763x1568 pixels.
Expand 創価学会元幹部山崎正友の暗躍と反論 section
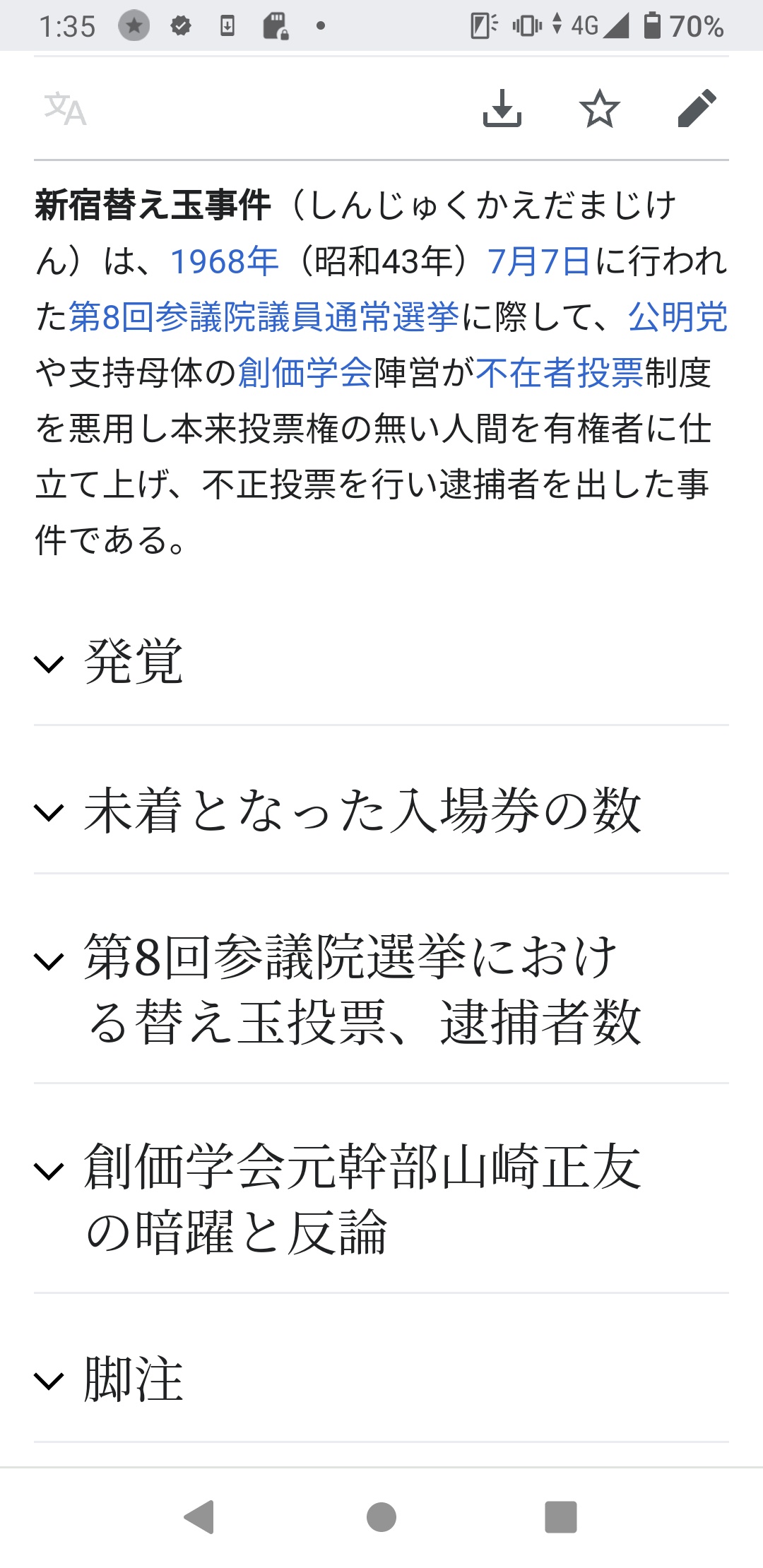[362, 1199]
